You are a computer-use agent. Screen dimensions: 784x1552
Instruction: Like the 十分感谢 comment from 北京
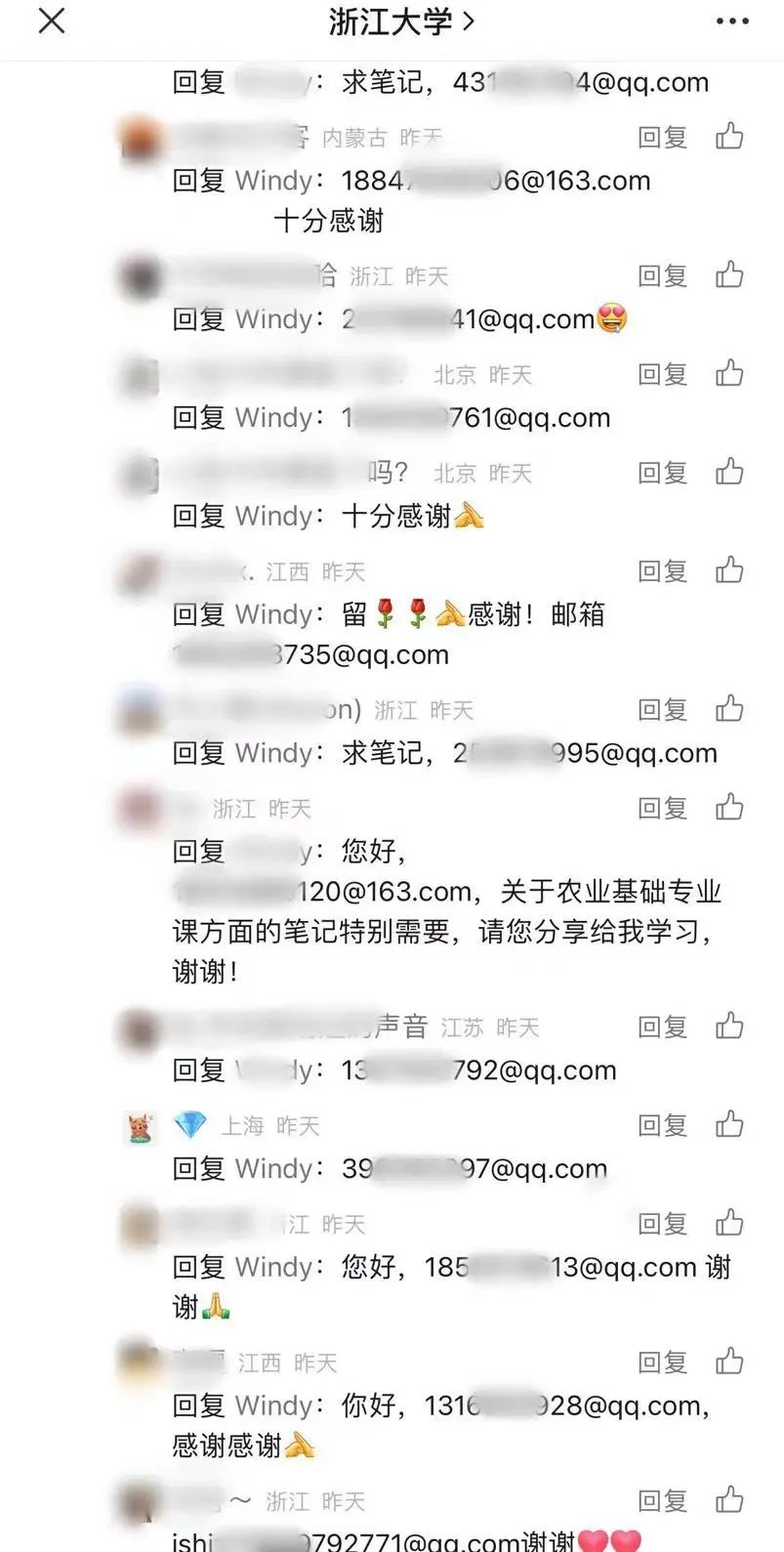click(x=729, y=473)
